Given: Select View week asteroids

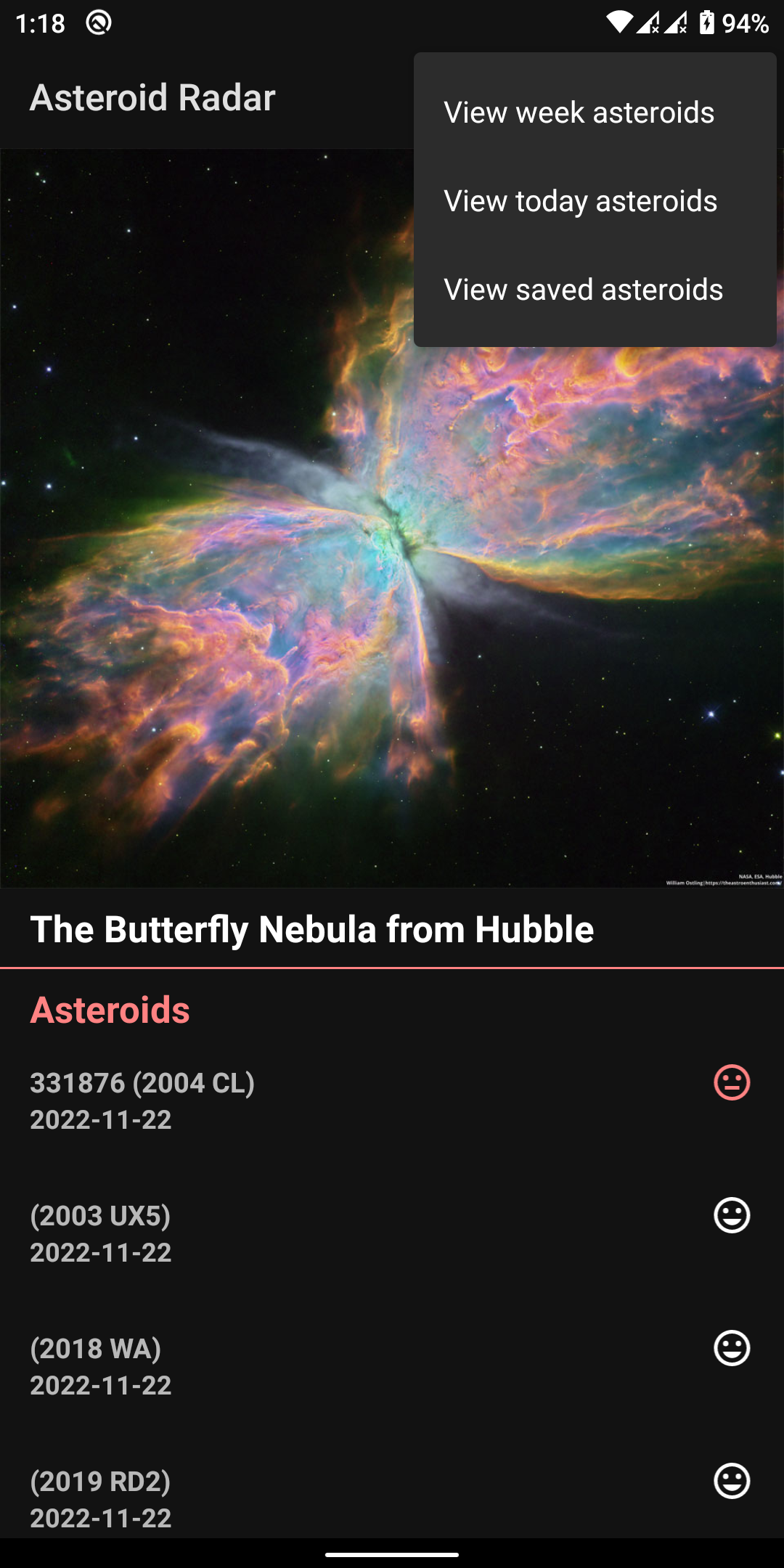Looking at the screenshot, I should pyautogui.click(x=595, y=113).
